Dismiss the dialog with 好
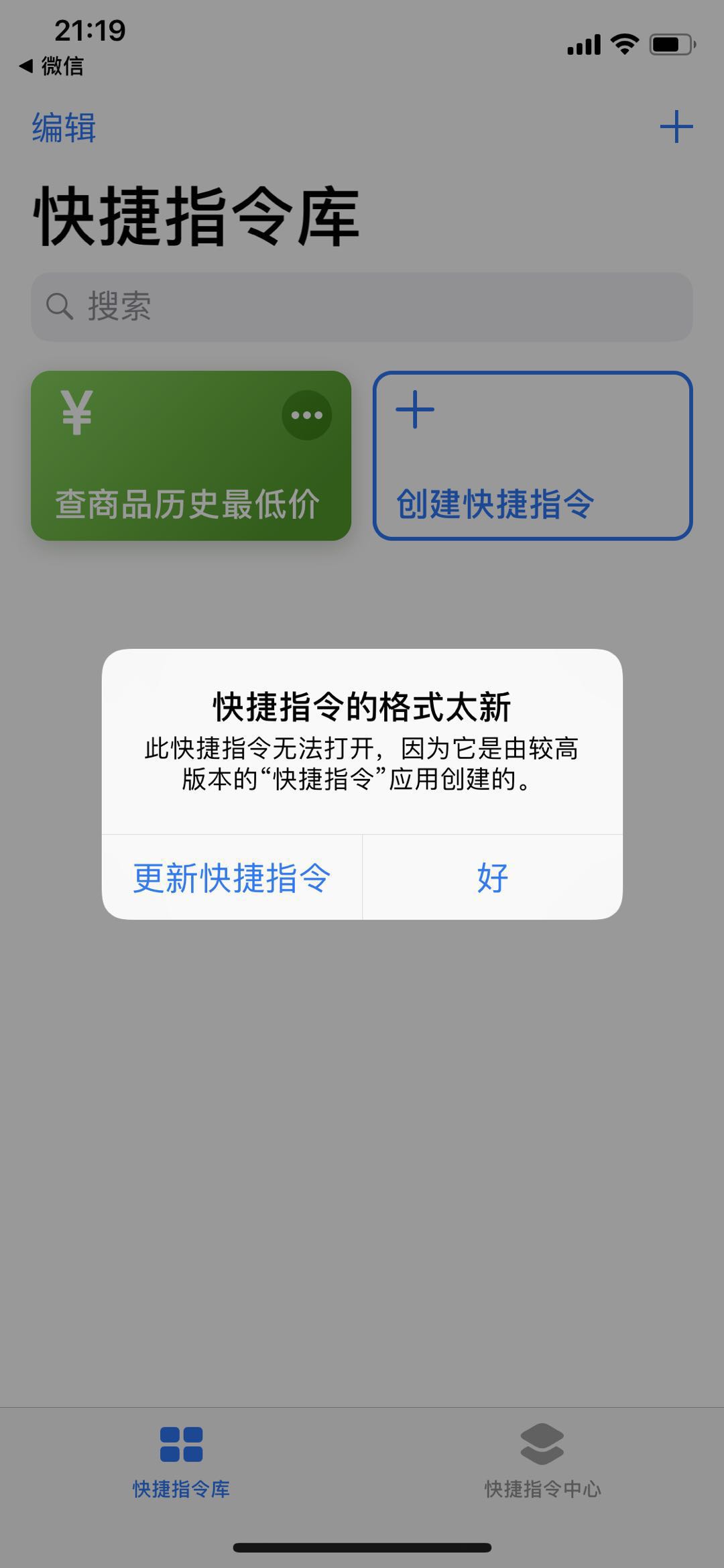This screenshot has height=1568, width=724. coord(492,877)
